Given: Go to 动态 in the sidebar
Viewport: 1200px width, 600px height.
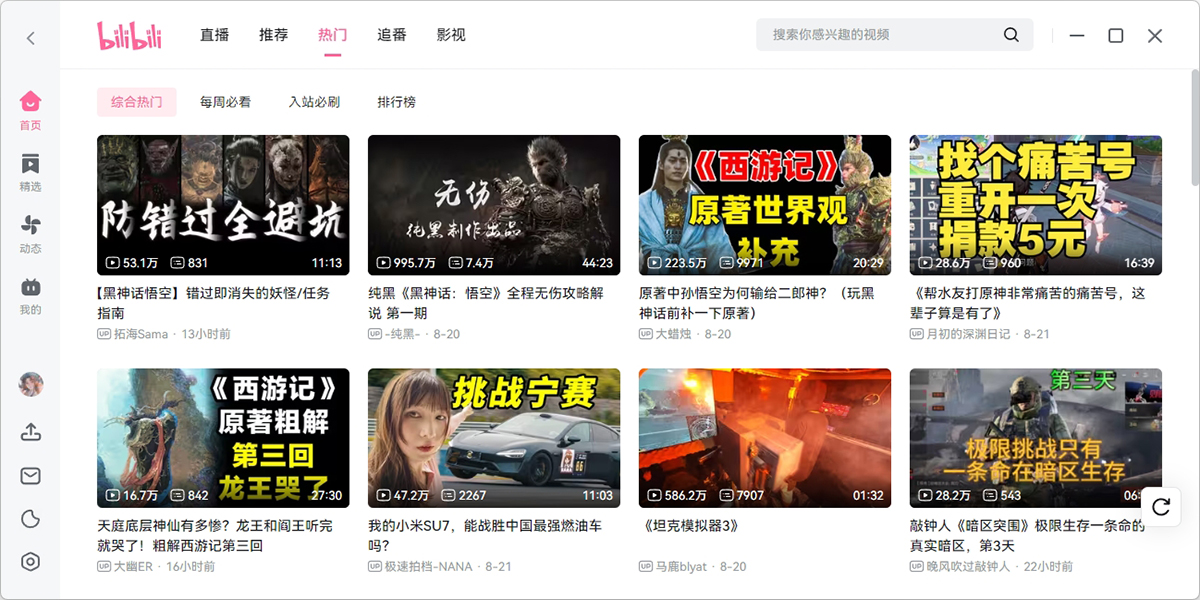Looking at the screenshot, I should (30, 233).
